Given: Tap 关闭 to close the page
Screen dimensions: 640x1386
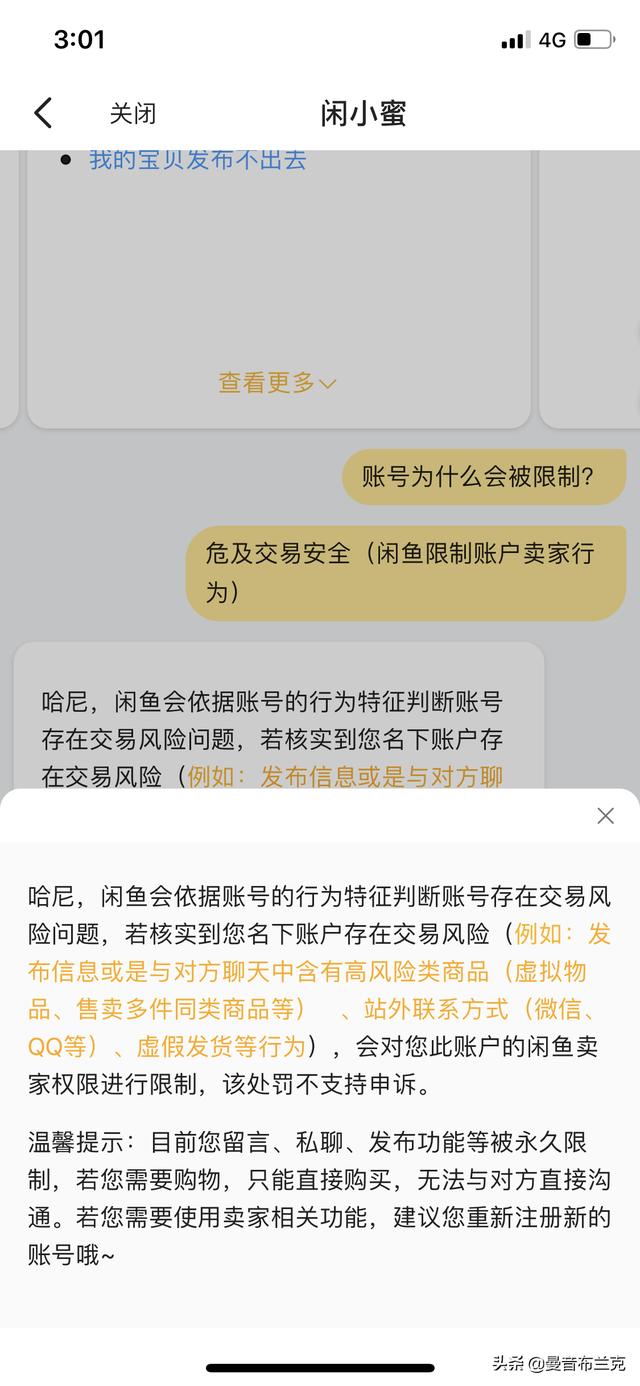Looking at the screenshot, I should 132,114.
